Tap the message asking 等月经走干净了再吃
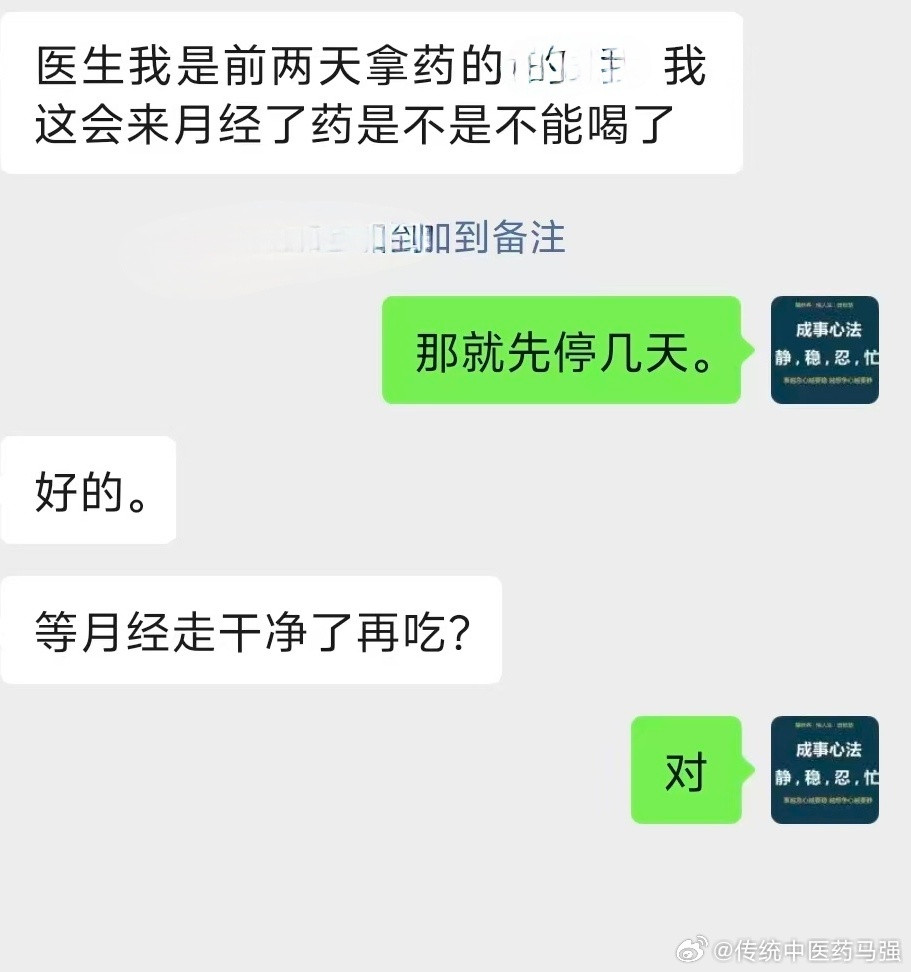911x972 pixels. coord(250,631)
